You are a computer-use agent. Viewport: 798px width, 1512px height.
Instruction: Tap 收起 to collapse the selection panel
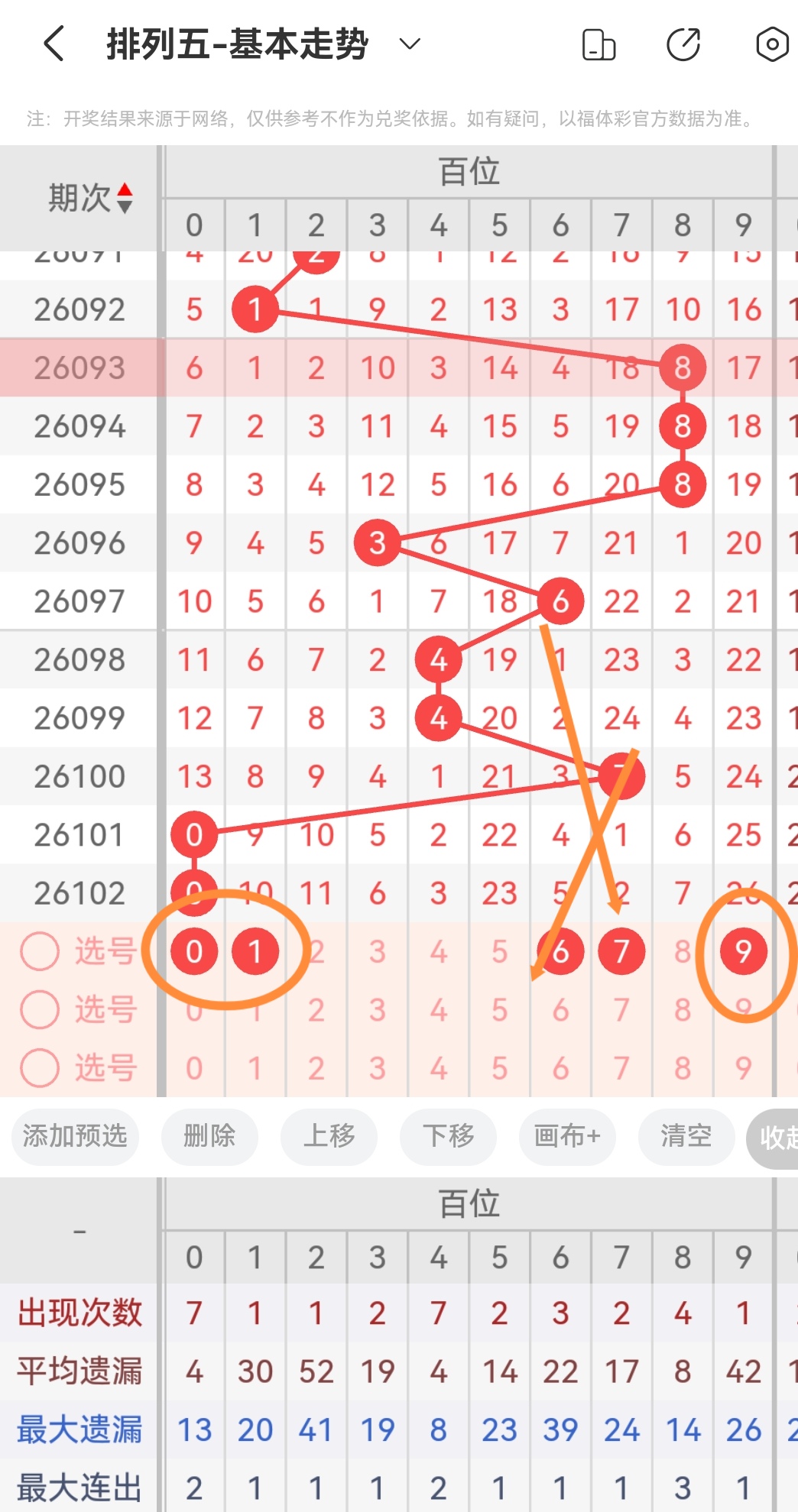(776, 1138)
